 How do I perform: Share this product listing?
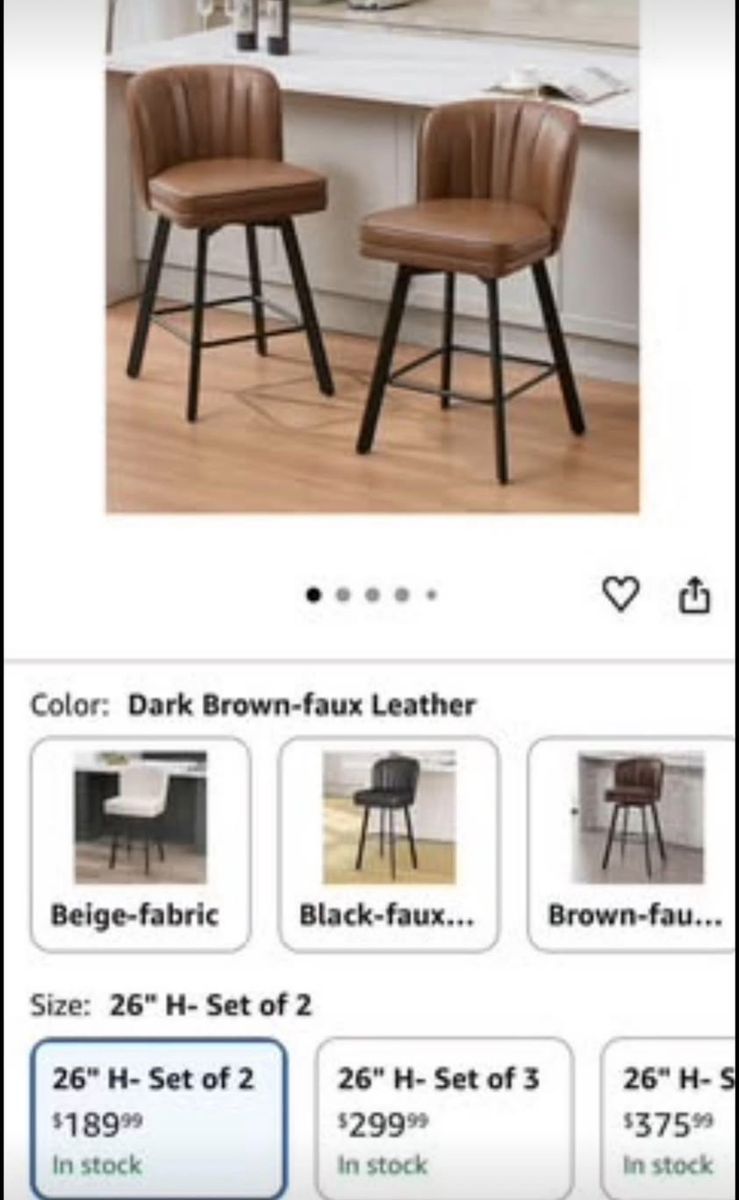pos(694,595)
